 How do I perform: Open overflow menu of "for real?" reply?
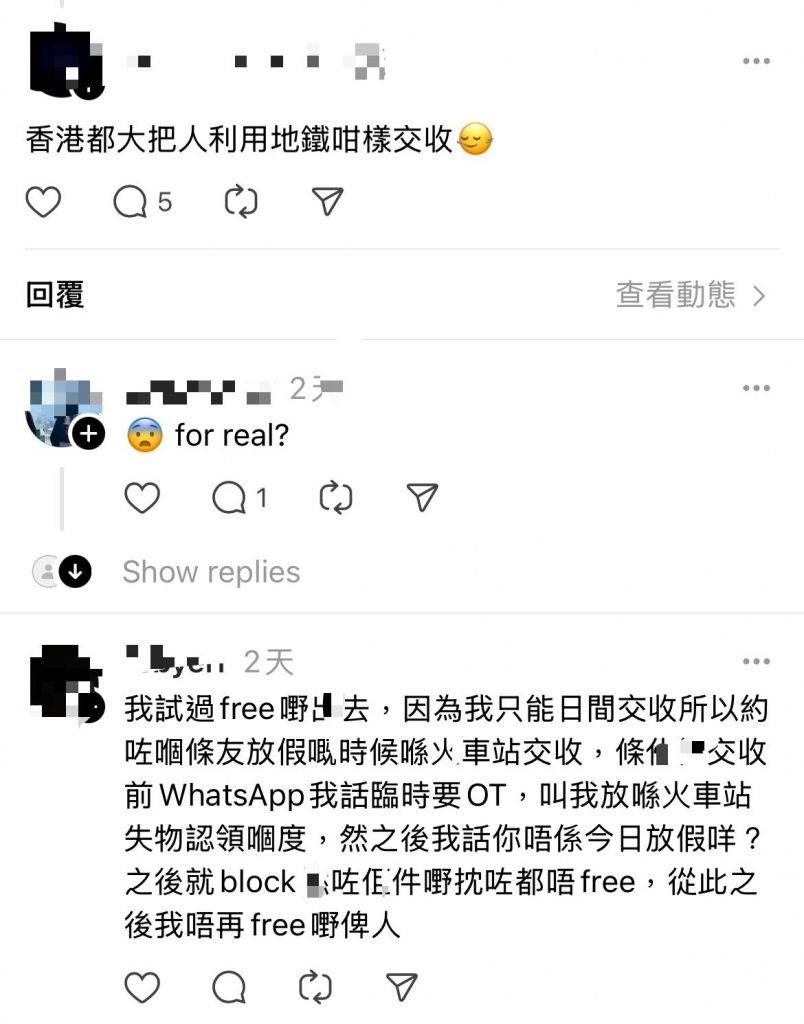[x=756, y=388]
